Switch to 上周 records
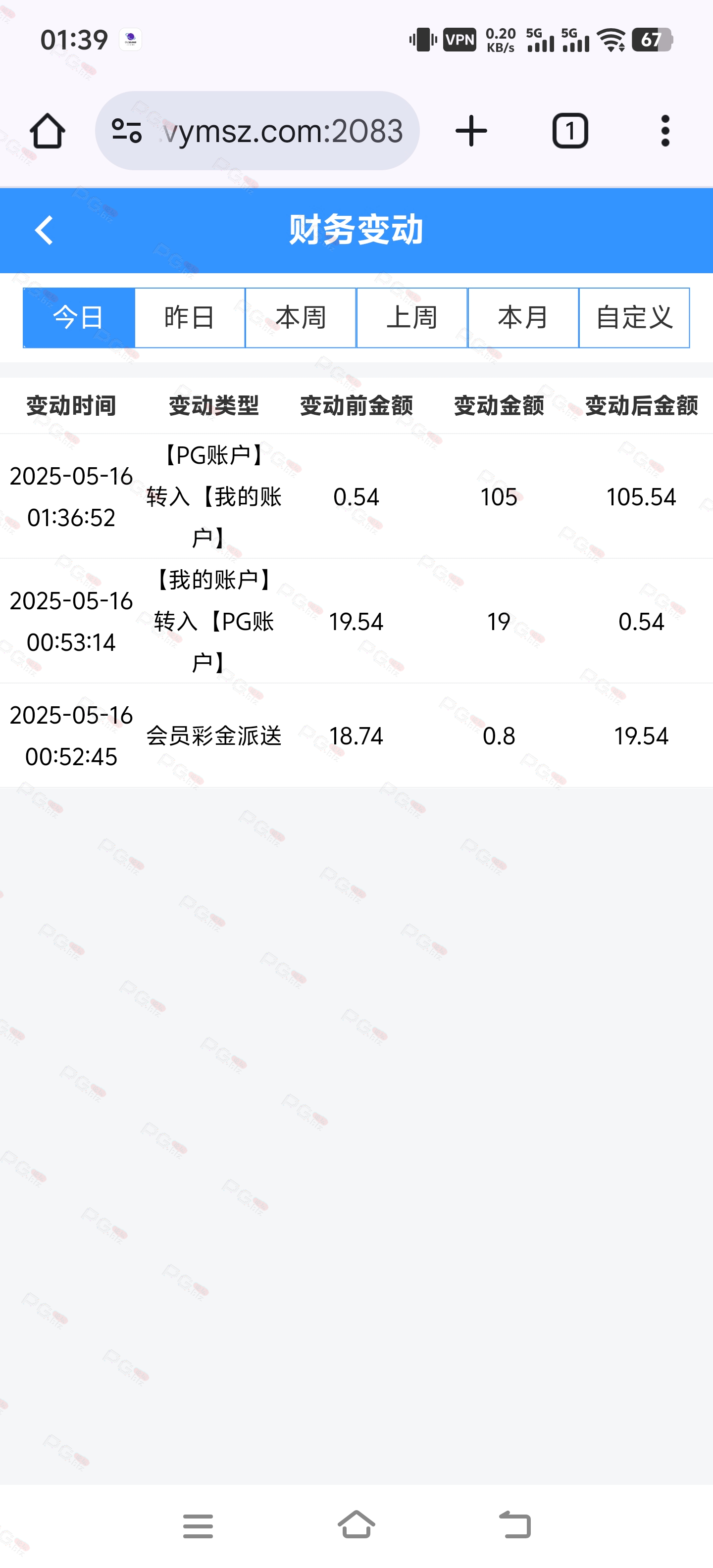The image size is (713, 1568). (x=411, y=317)
